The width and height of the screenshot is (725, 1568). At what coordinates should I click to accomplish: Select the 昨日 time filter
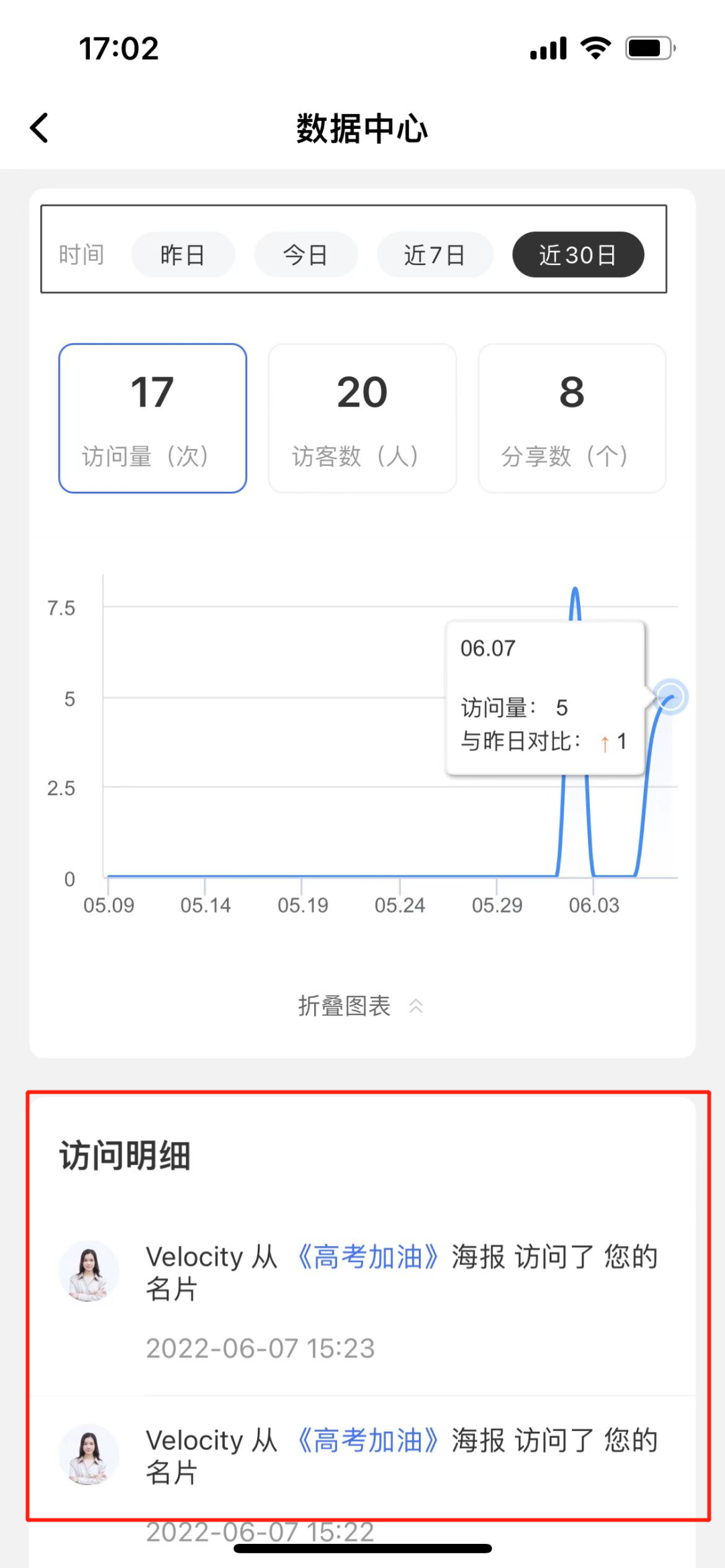click(183, 255)
